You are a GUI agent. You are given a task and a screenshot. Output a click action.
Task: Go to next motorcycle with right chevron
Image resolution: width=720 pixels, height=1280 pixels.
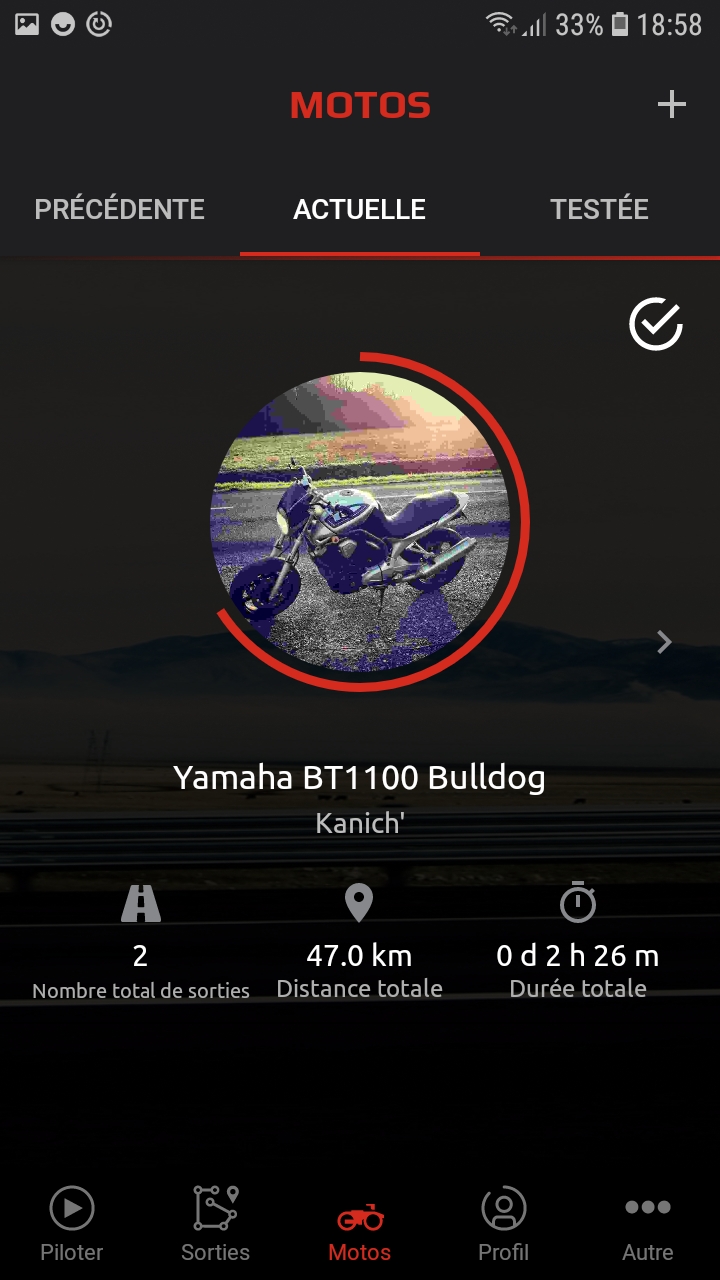664,642
